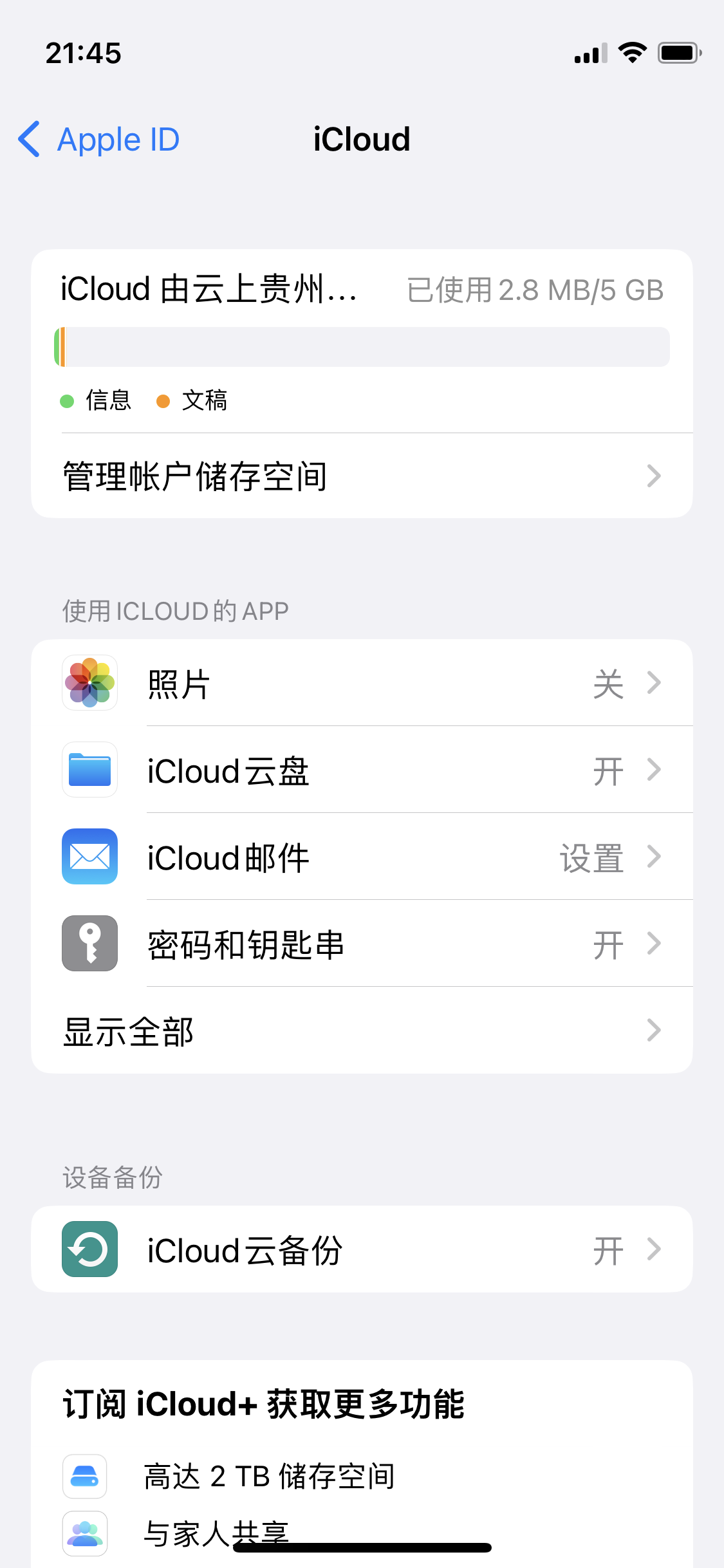The height and width of the screenshot is (1568, 724).
Task: Open 密码和钥匙串 settings
Action: click(362, 944)
